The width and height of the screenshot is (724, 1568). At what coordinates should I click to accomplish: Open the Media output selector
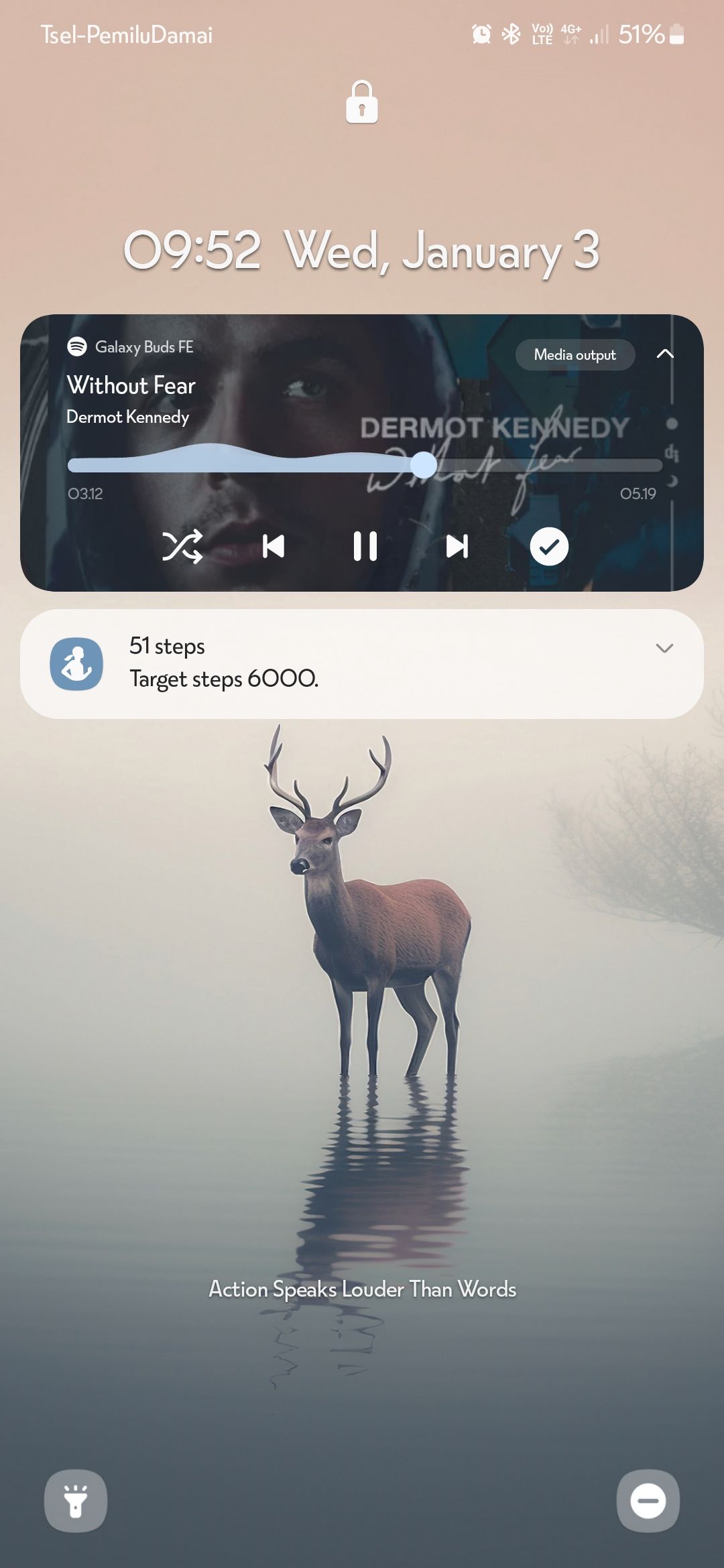point(575,354)
